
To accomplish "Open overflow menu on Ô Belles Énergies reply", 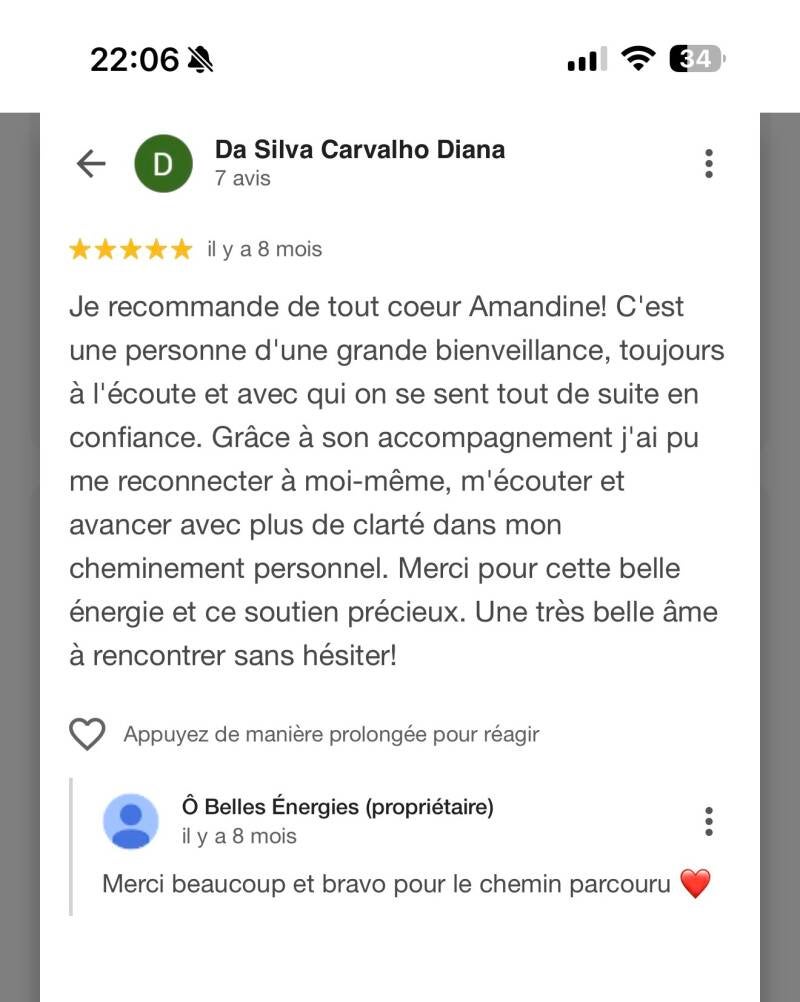I will click(x=708, y=821).
